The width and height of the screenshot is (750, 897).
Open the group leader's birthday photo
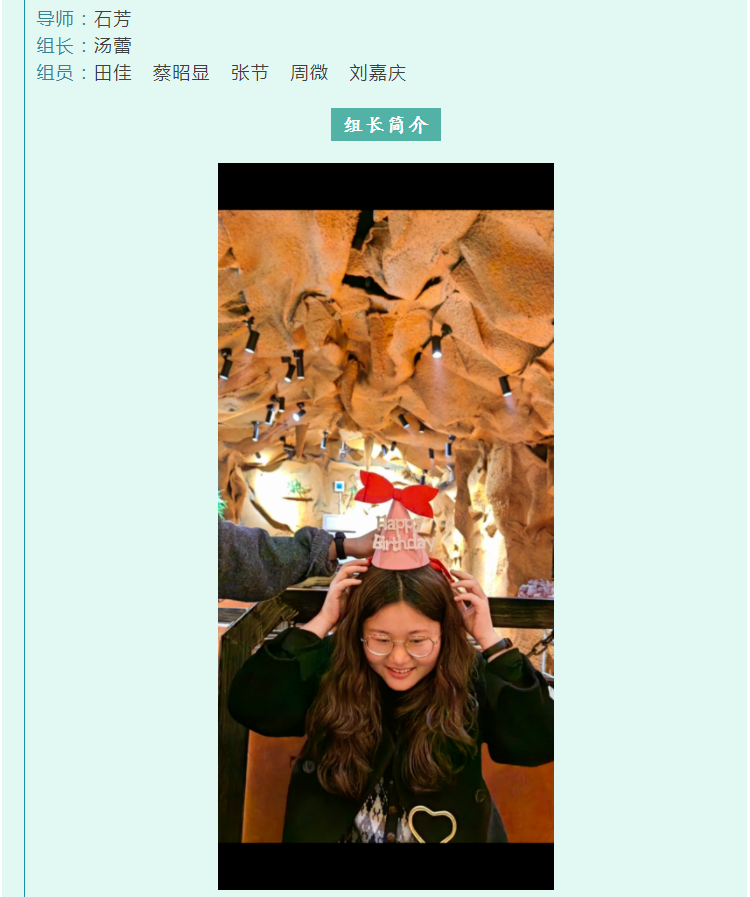[385, 526]
